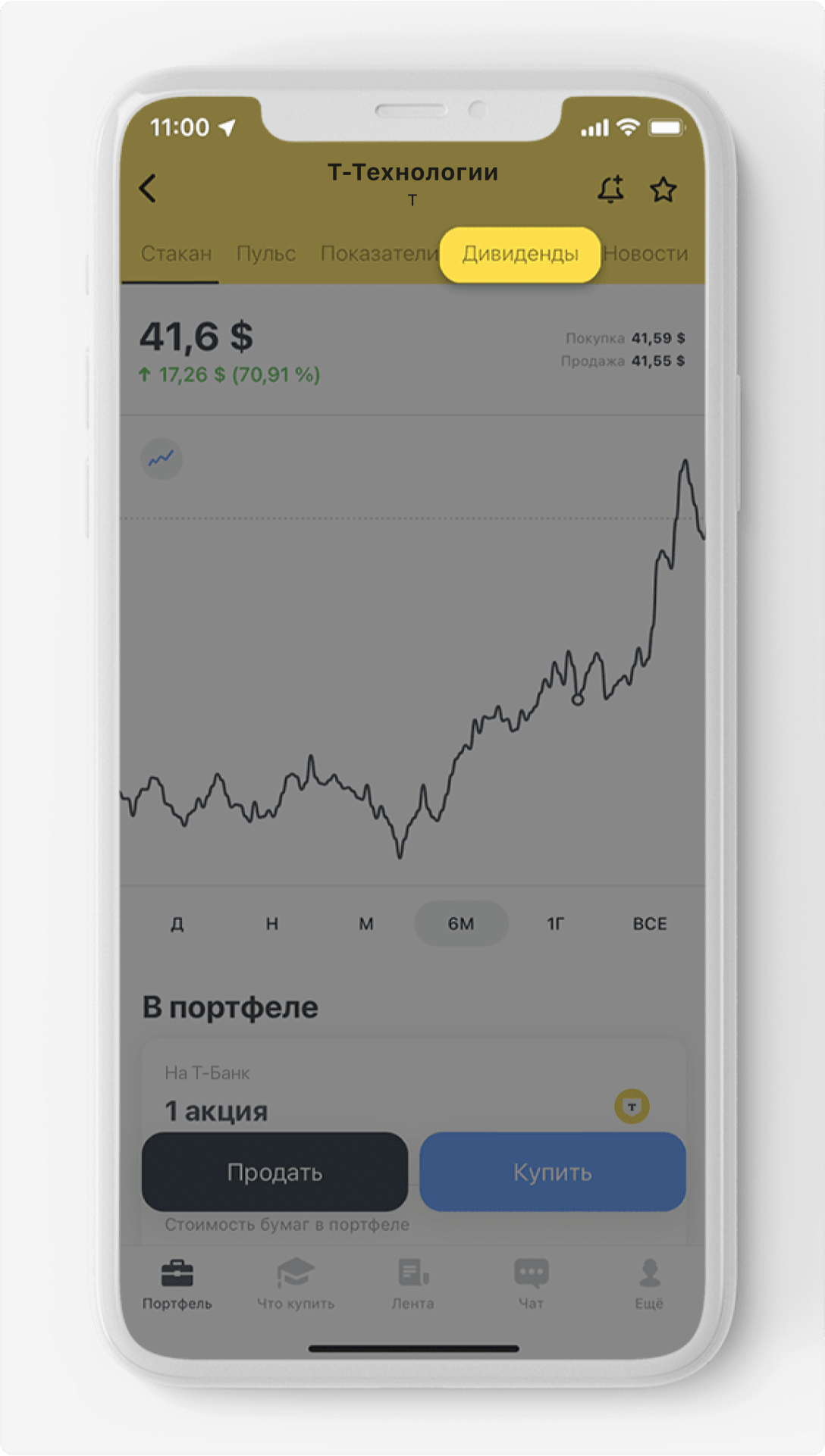Screen dimensions: 825x1456
Task: Select the Д chart period
Action: pos(177,923)
